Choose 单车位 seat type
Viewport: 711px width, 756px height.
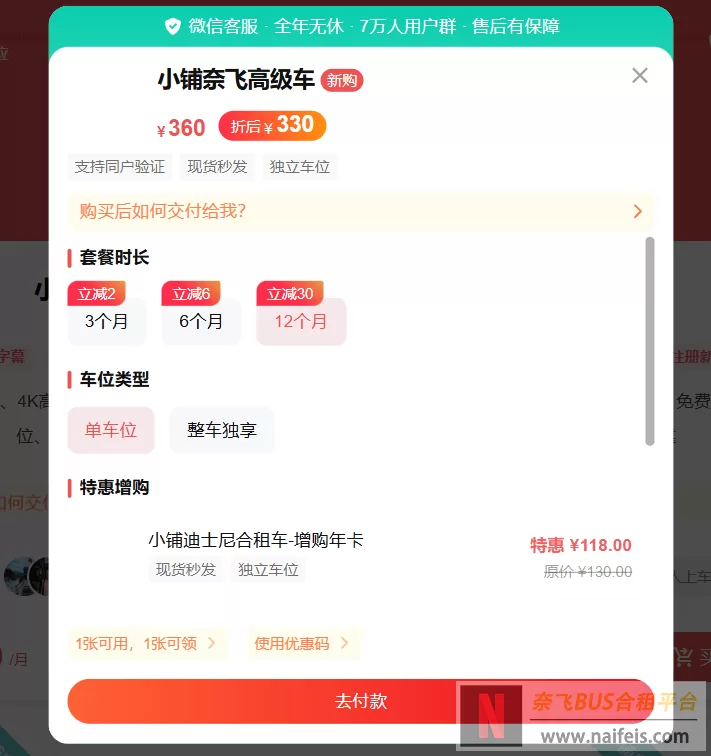[111, 430]
